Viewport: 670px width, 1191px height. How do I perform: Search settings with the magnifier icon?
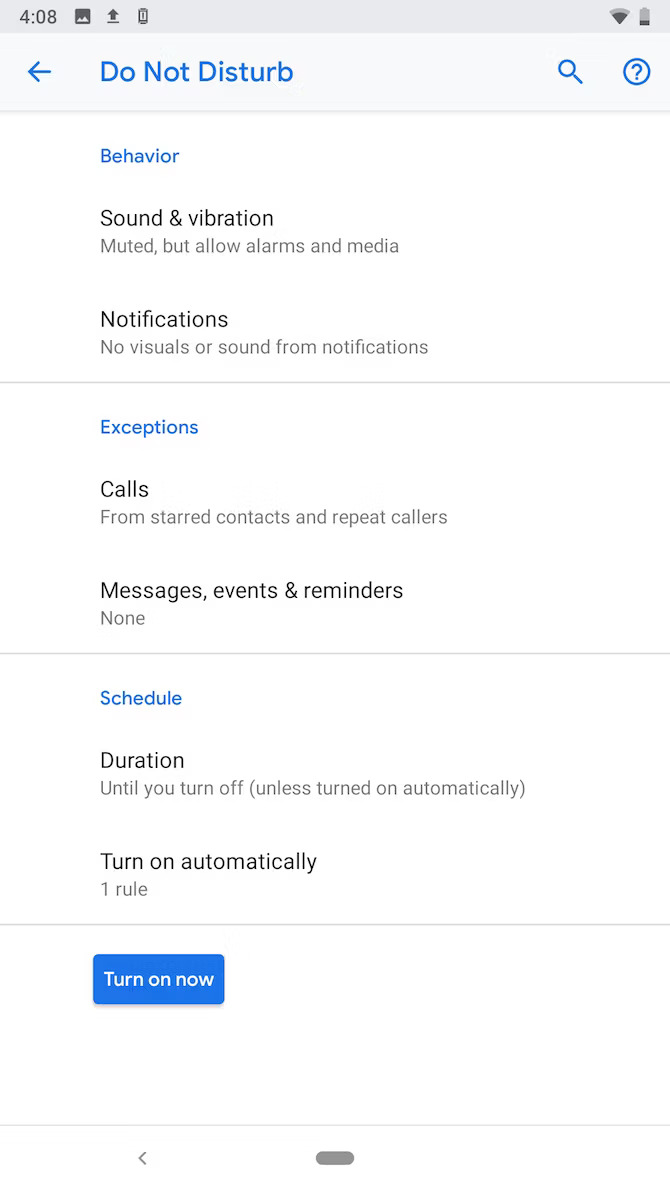click(x=570, y=72)
